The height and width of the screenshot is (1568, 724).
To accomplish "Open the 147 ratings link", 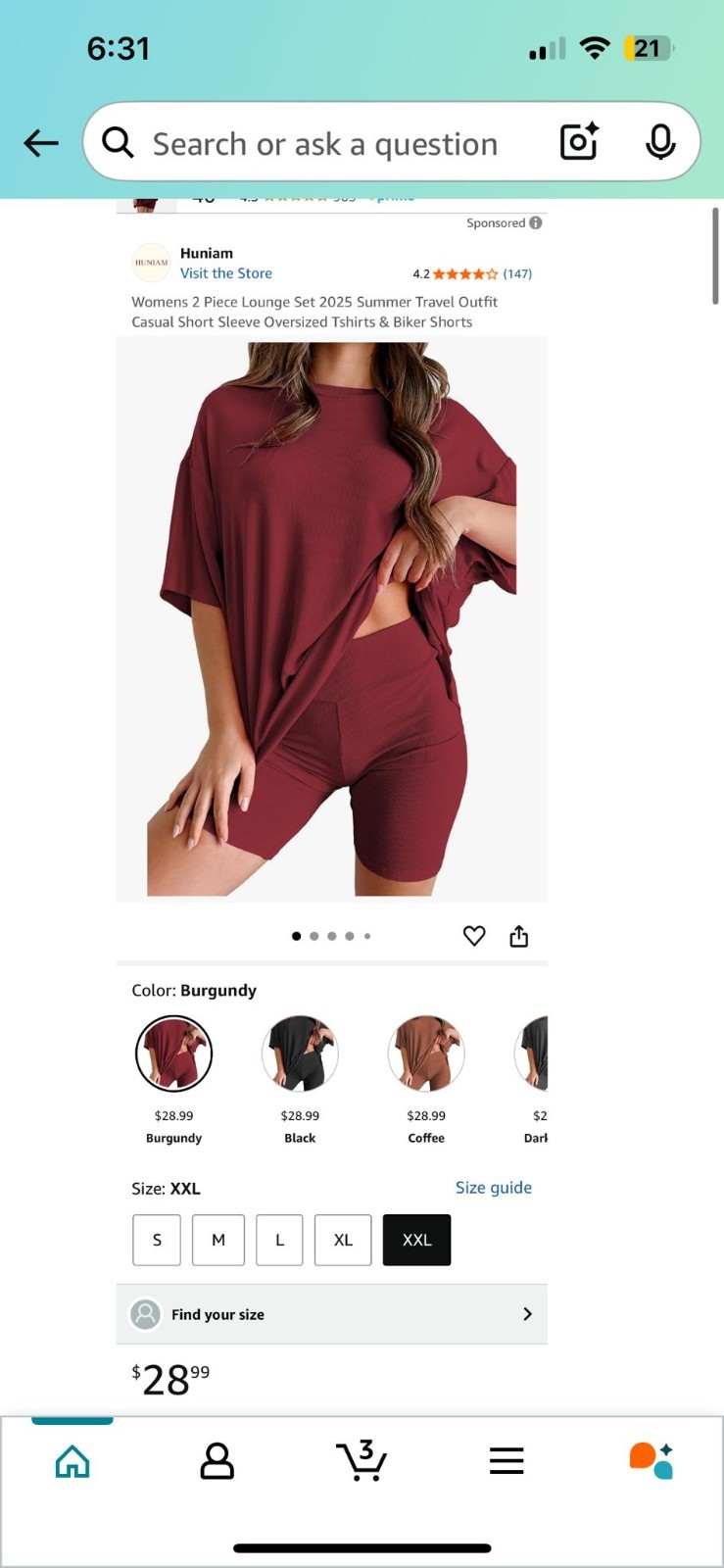I will coord(517,274).
